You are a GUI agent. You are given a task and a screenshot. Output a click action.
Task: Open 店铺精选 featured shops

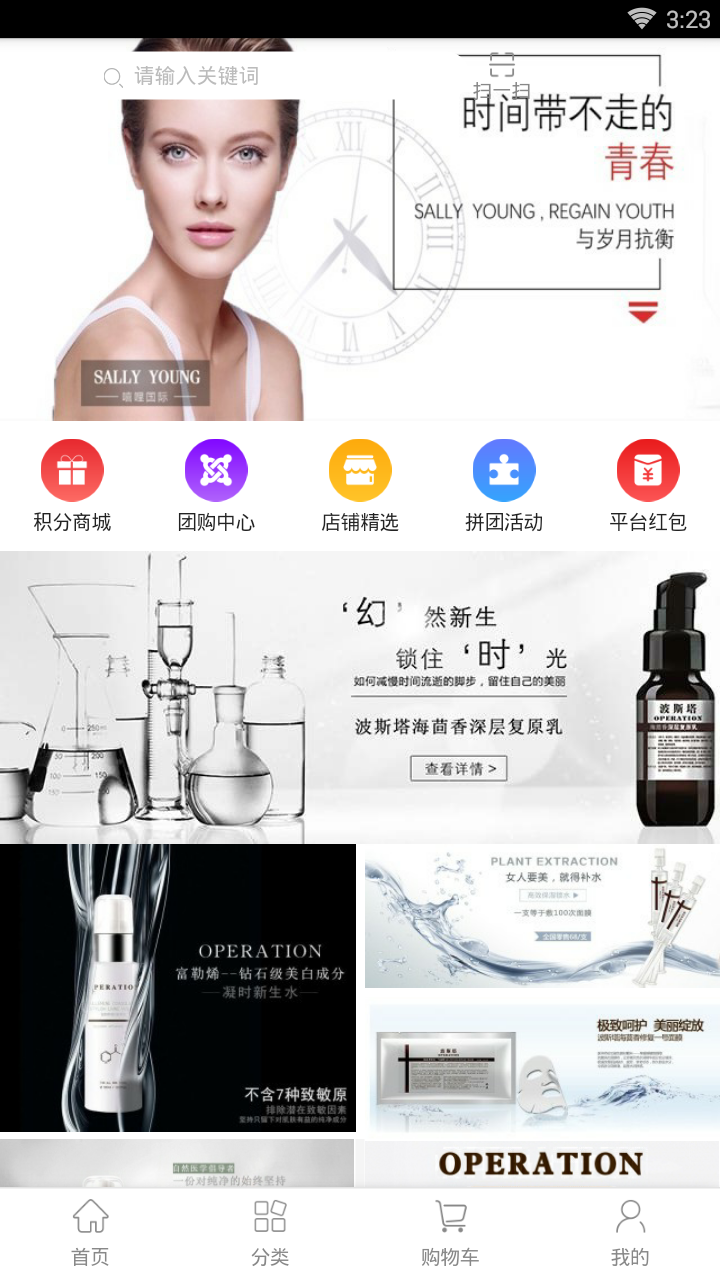point(360,486)
